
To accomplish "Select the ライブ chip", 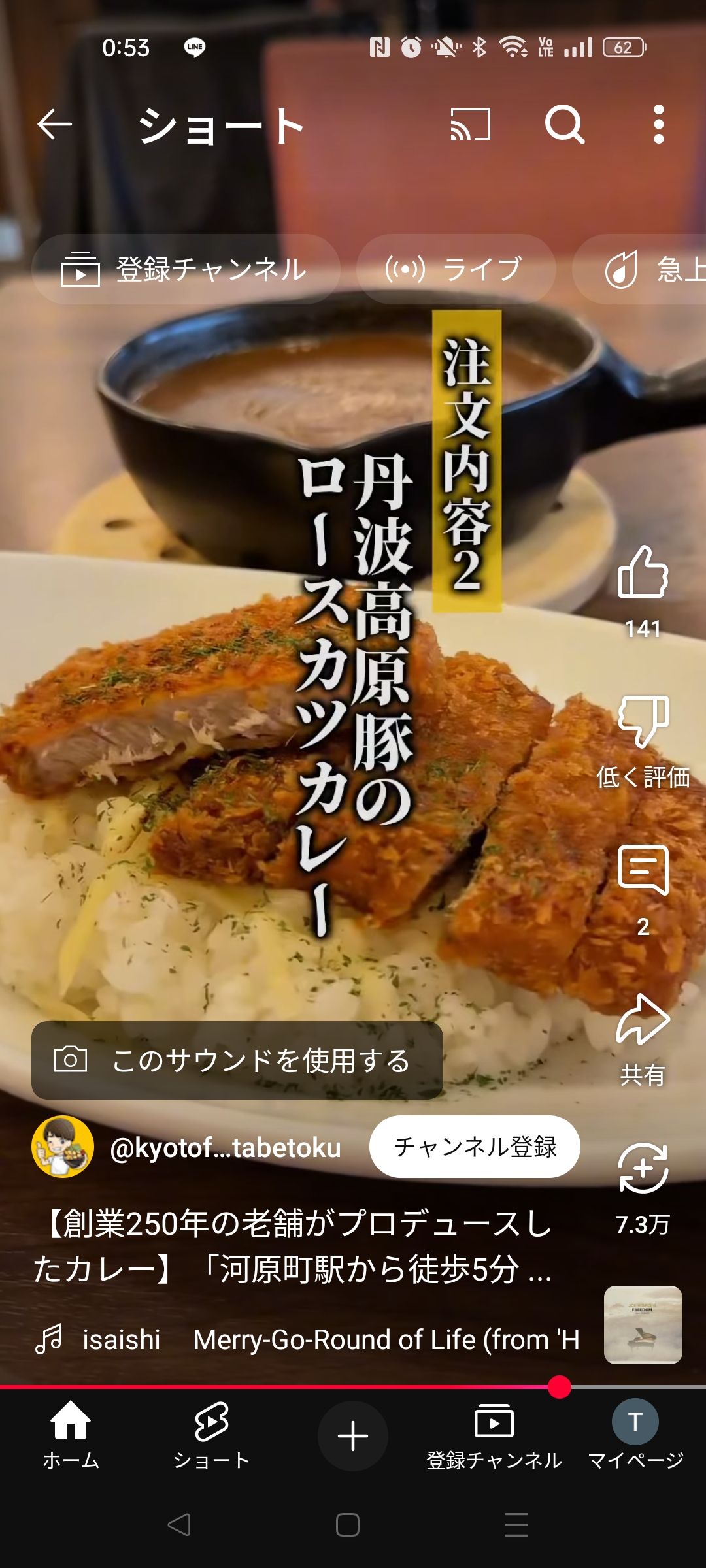I will click(x=456, y=269).
